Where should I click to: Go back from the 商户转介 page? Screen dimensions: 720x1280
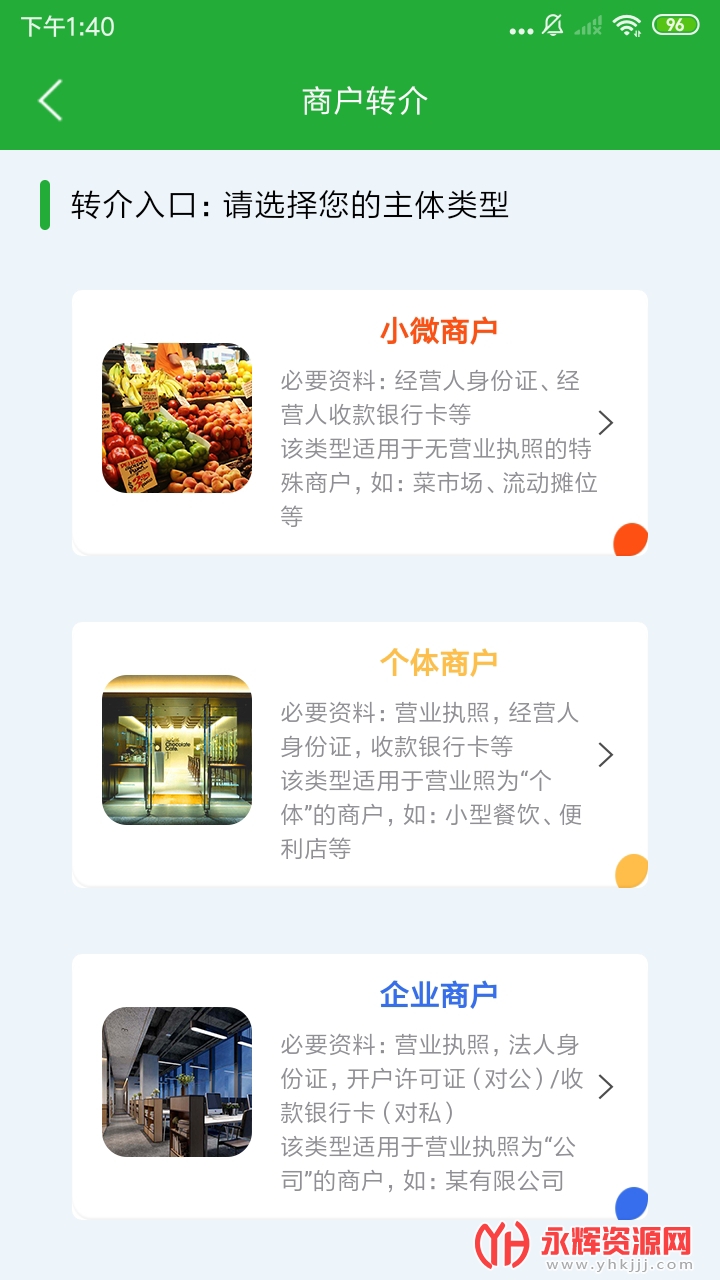tap(50, 101)
